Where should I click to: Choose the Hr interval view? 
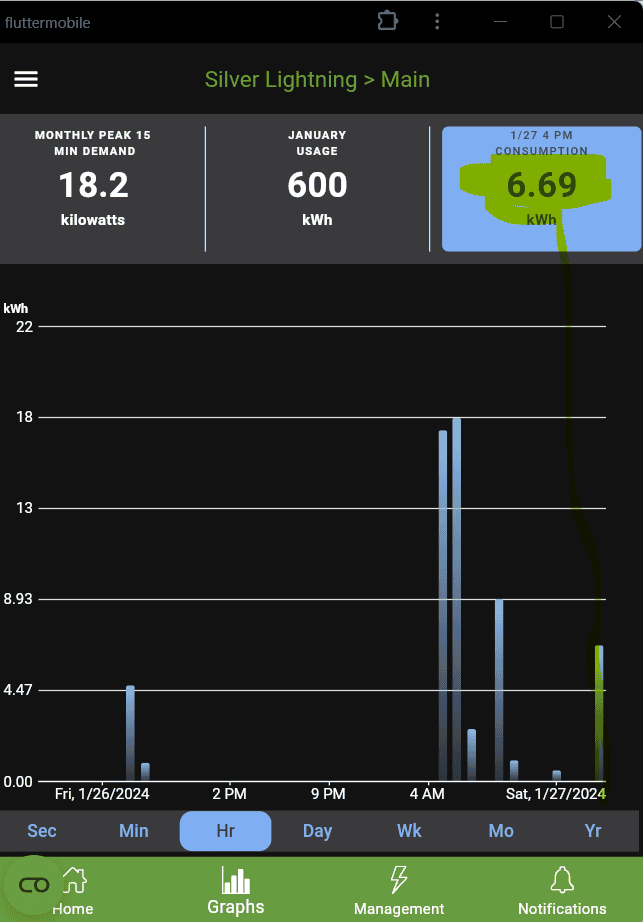click(225, 831)
